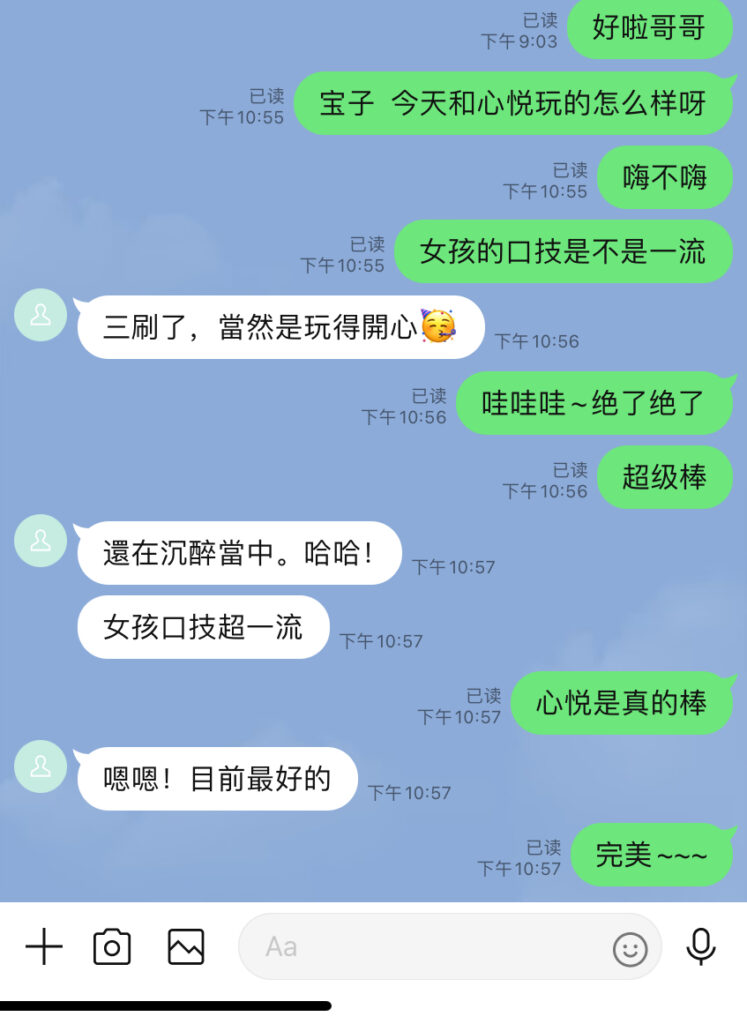The width and height of the screenshot is (747, 1024).
Task: Open the plus attachment menu
Action: (43, 946)
